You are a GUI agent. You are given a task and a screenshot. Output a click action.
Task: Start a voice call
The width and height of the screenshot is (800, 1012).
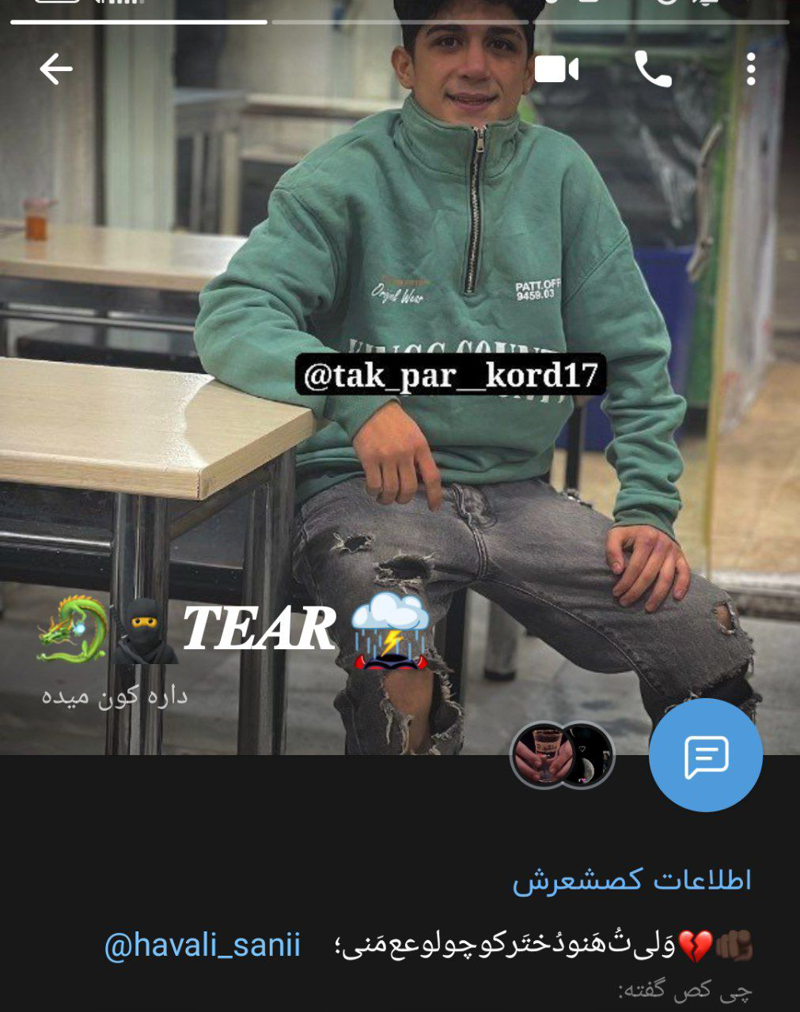pyautogui.click(x=653, y=69)
